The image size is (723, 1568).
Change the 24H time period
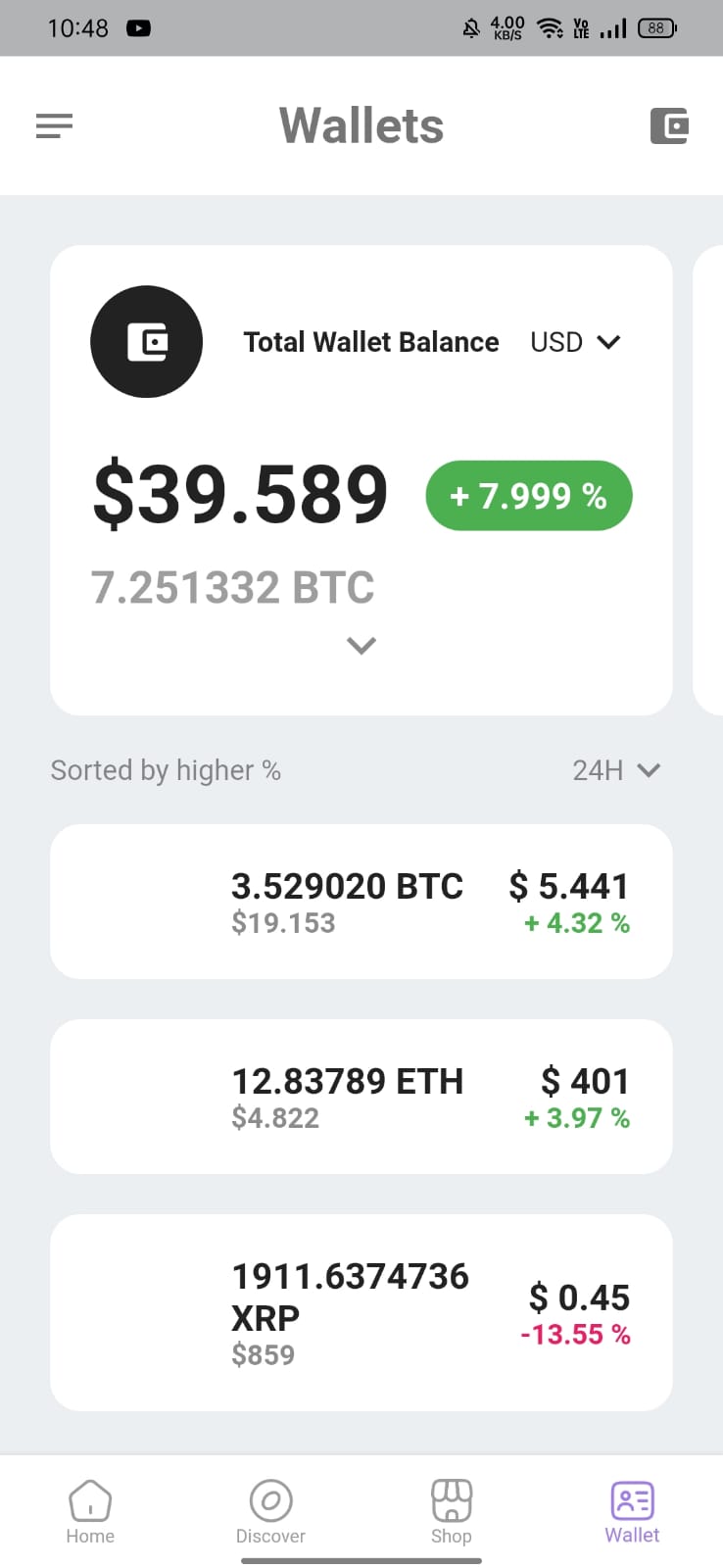(616, 770)
